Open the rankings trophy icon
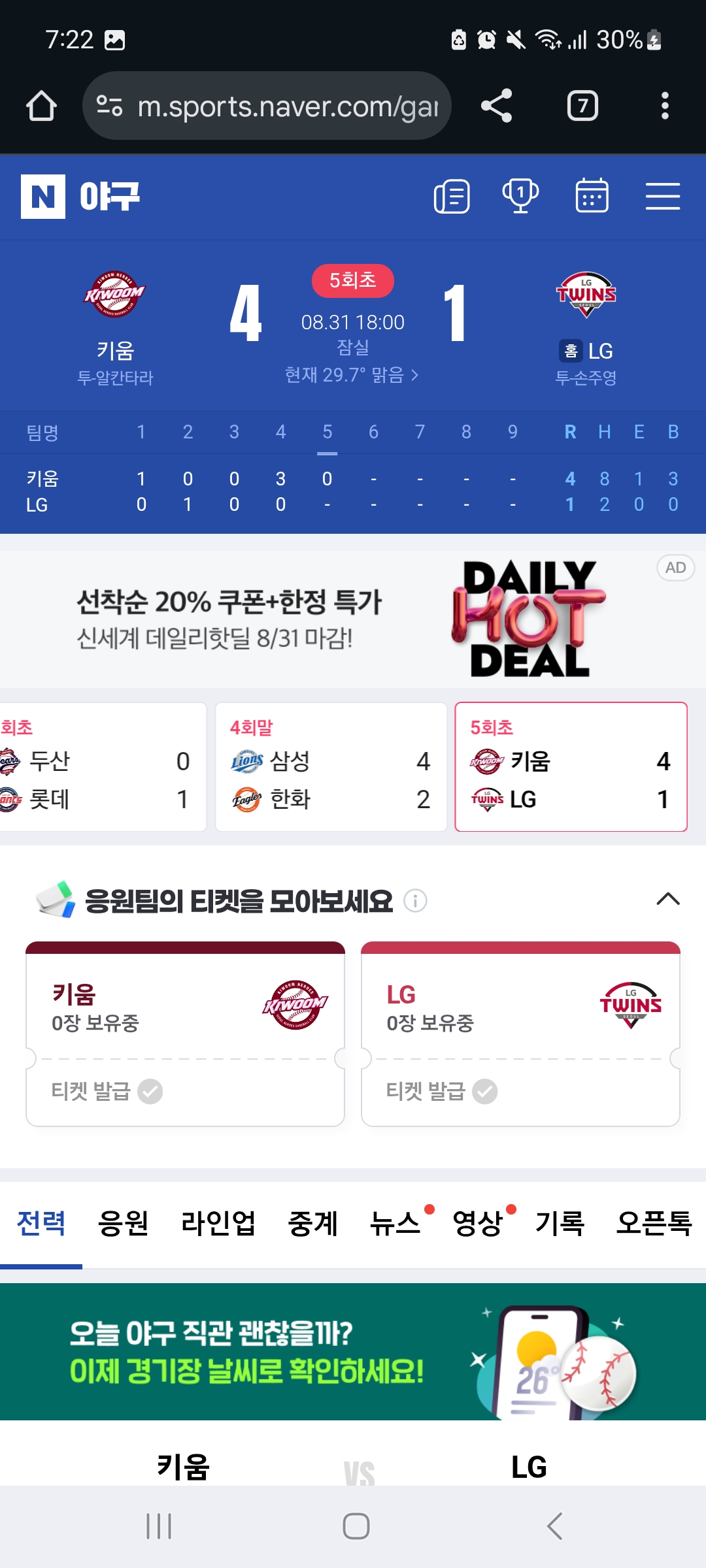This screenshot has height=1568, width=706. pyautogui.click(x=520, y=196)
